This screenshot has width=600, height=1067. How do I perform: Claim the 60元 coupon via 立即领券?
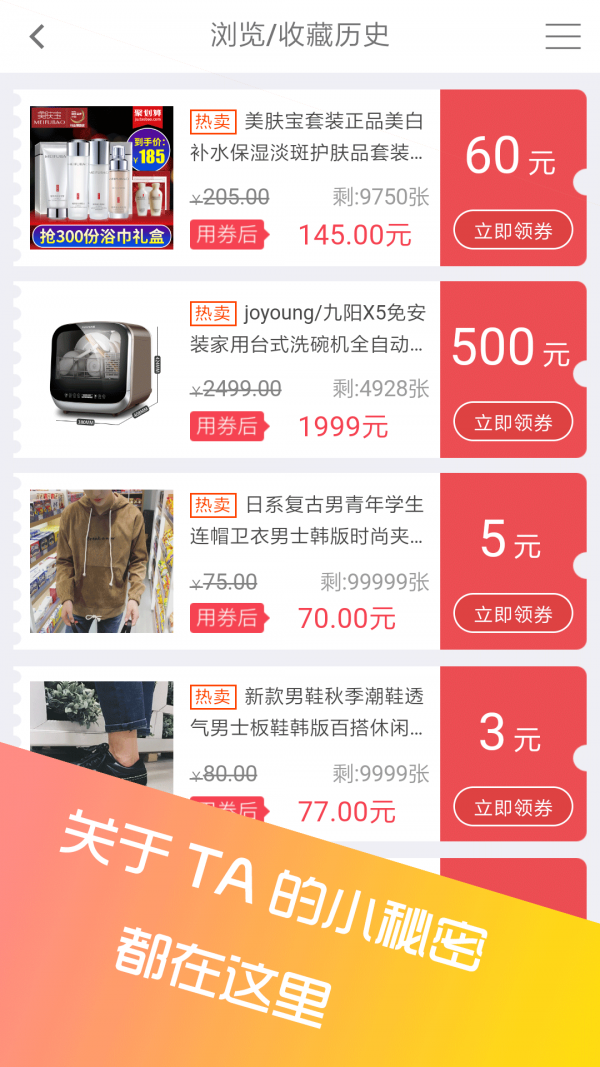513,231
